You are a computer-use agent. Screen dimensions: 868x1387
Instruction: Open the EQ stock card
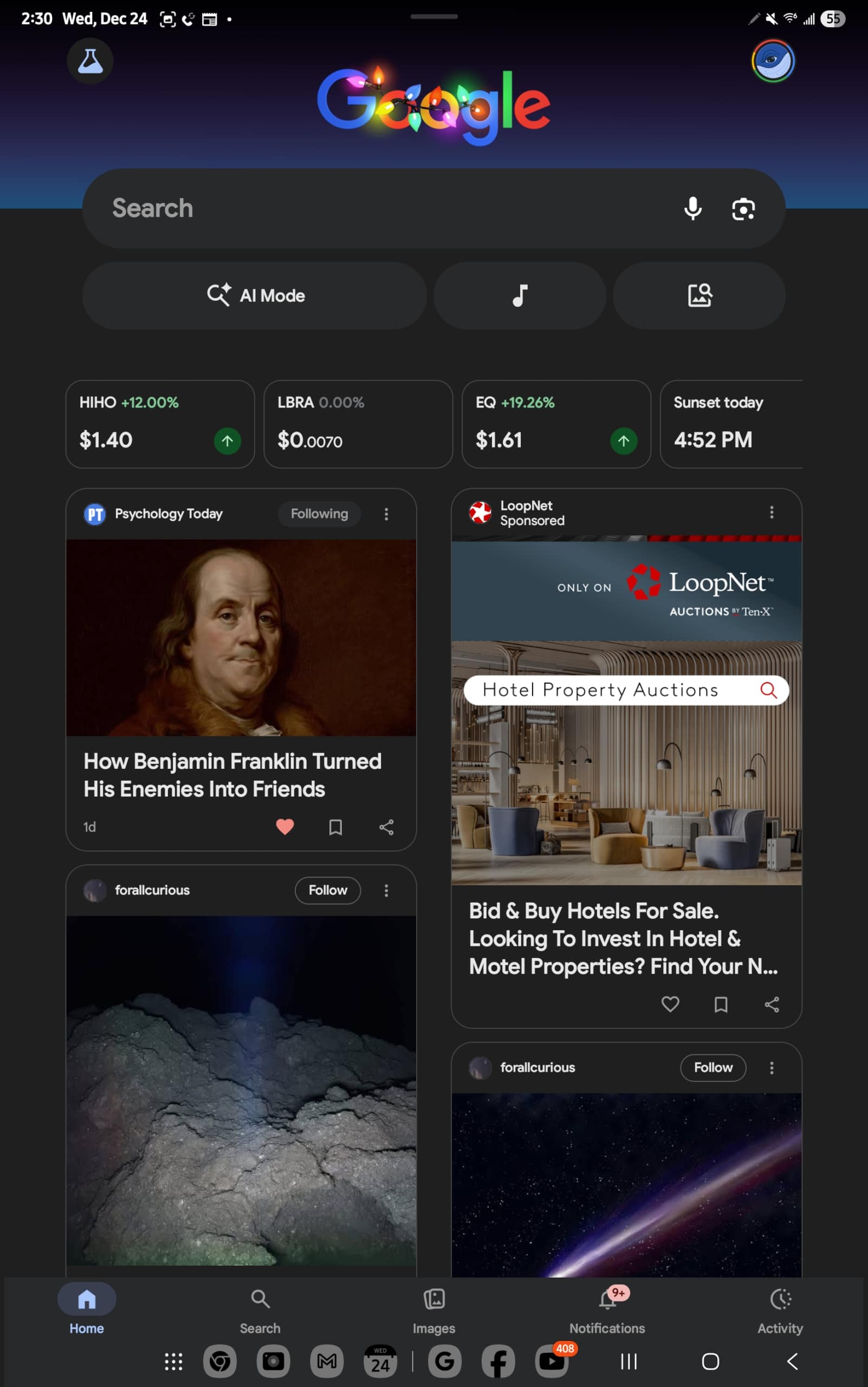click(x=556, y=424)
